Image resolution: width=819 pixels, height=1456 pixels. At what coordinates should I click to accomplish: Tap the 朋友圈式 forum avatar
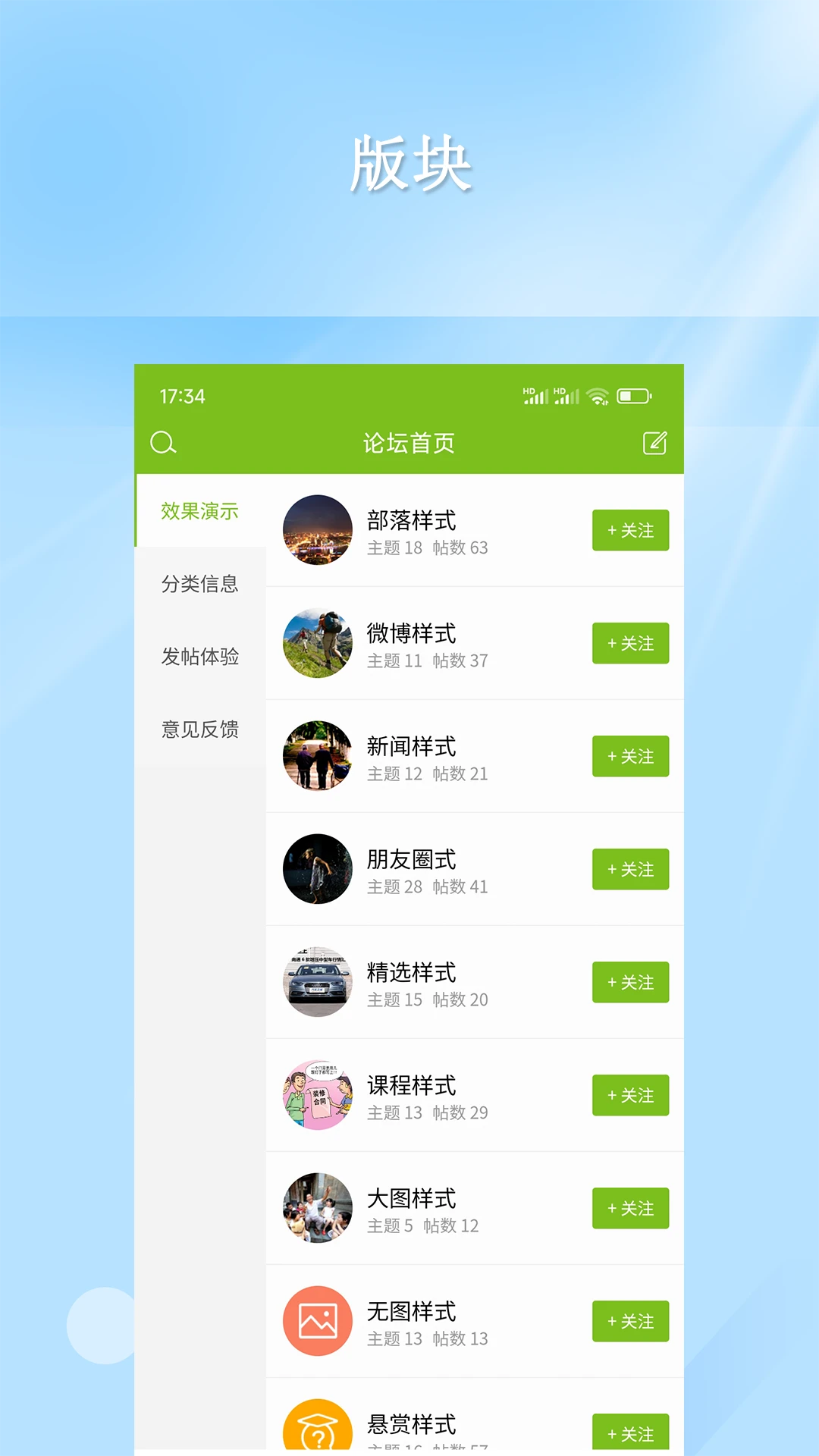coord(317,869)
